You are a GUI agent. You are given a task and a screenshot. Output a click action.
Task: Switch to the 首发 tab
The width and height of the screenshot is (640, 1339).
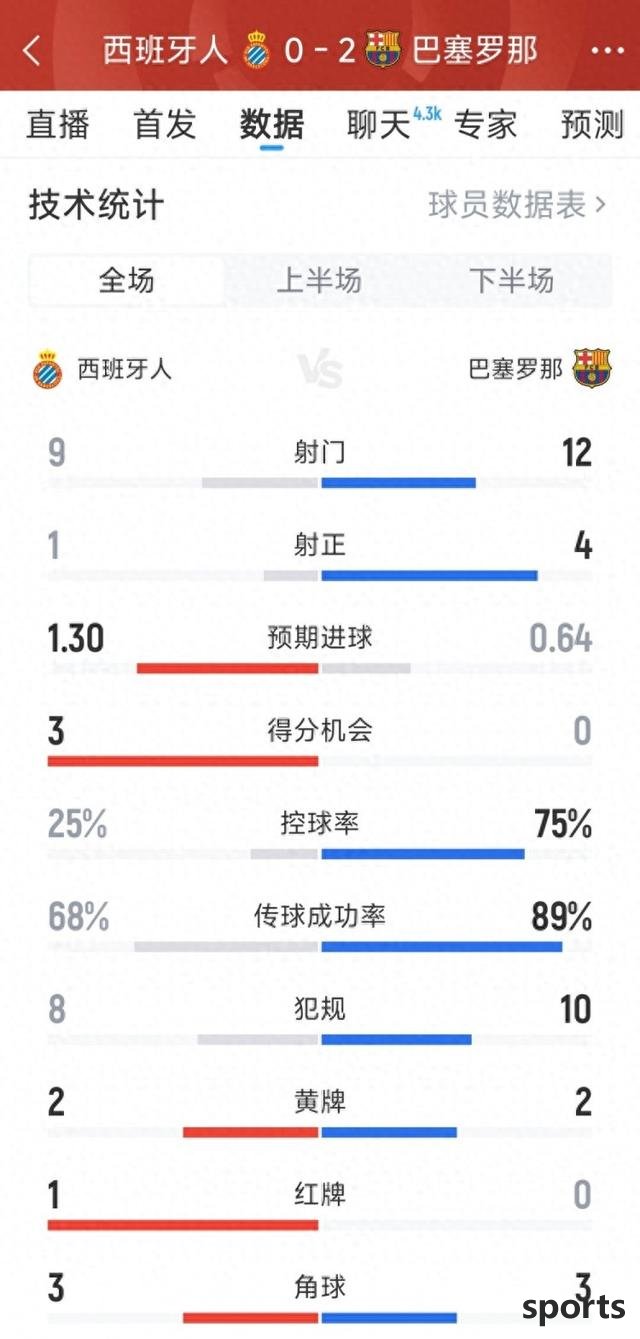[165, 124]
